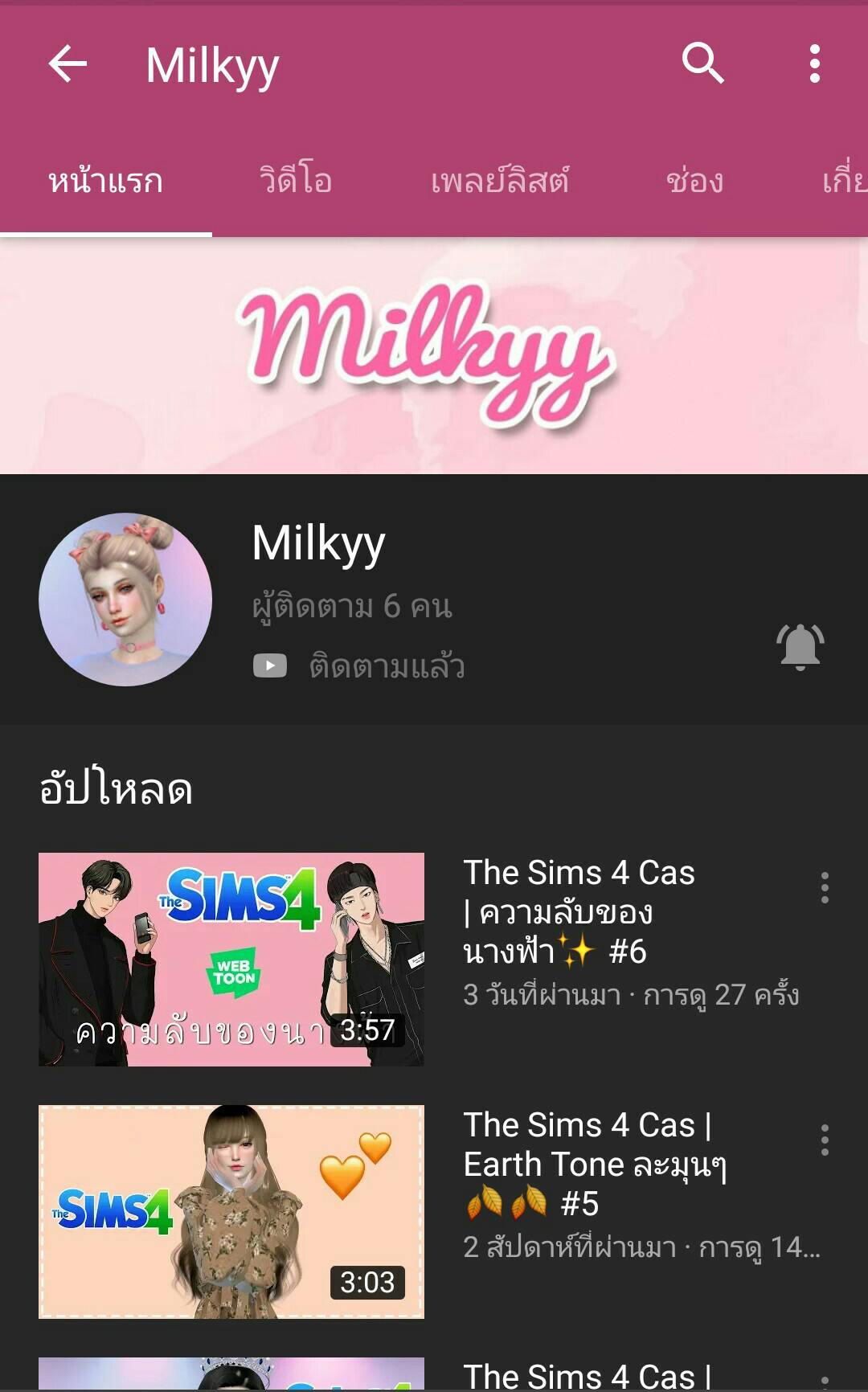
Task: Open options for the ความลับของนางฟ้า #6 video
Action: coord(825,888)
